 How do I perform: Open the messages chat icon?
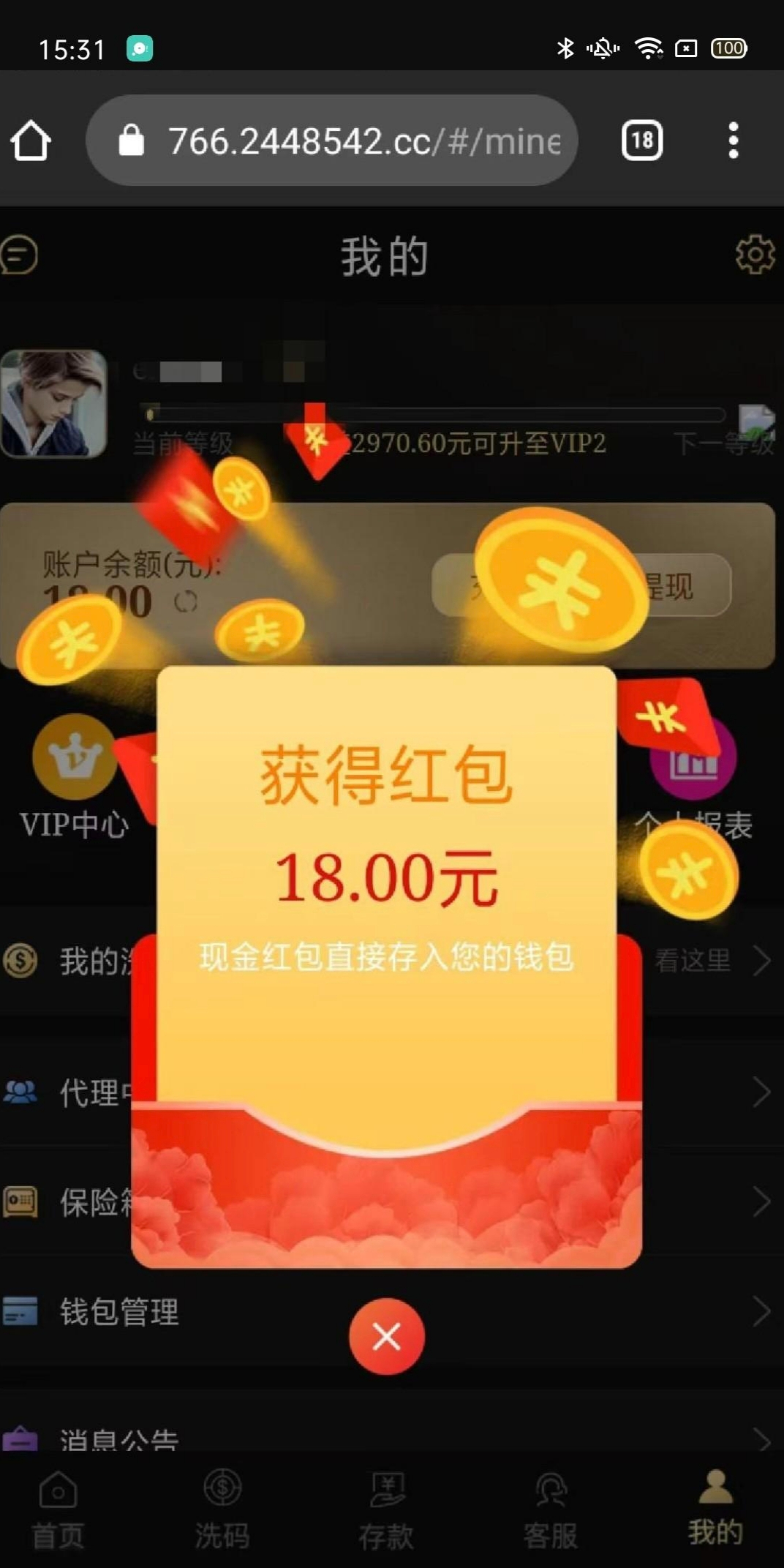click(19, 255)
